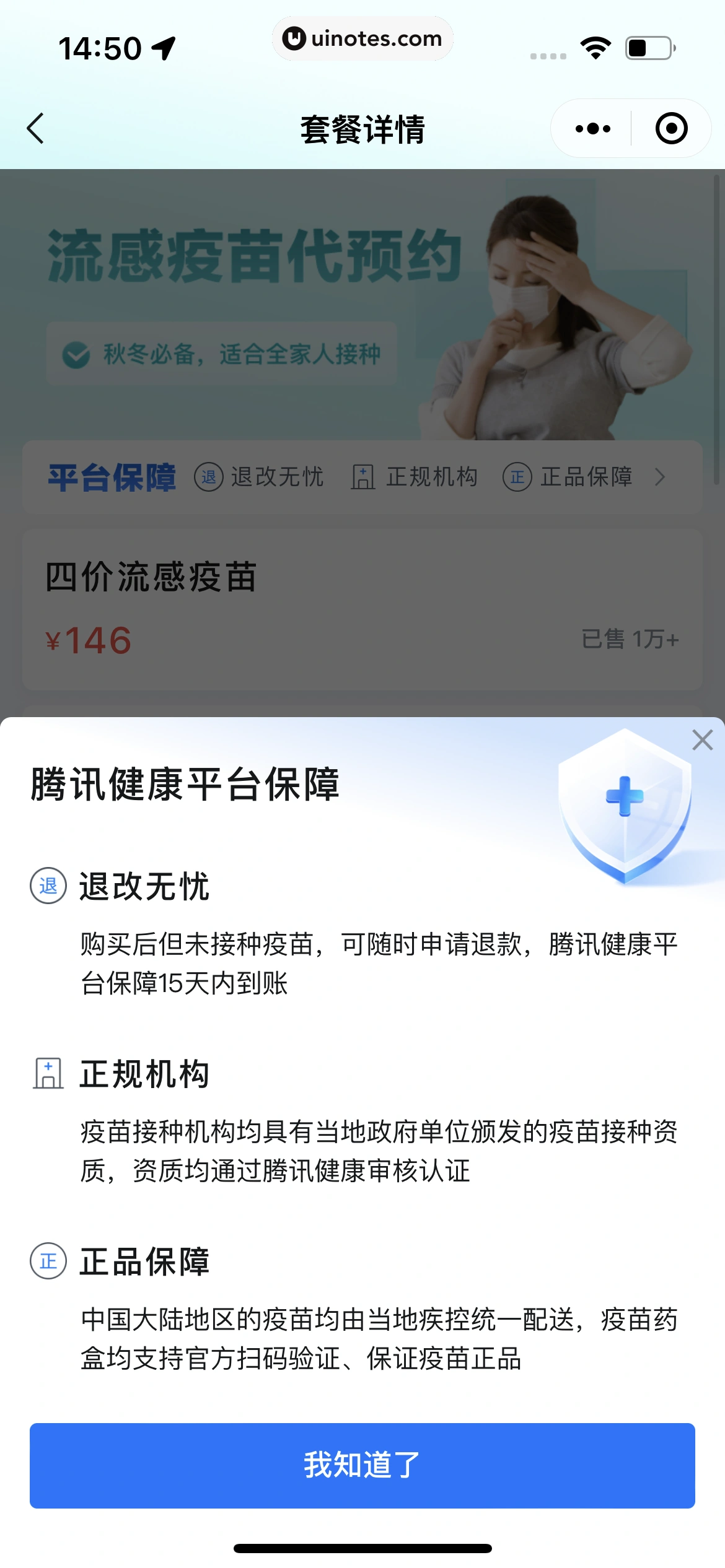Screen dimensions: 725x1568
Task: Click the green checkmark on the banner
Action: point(74,354)
